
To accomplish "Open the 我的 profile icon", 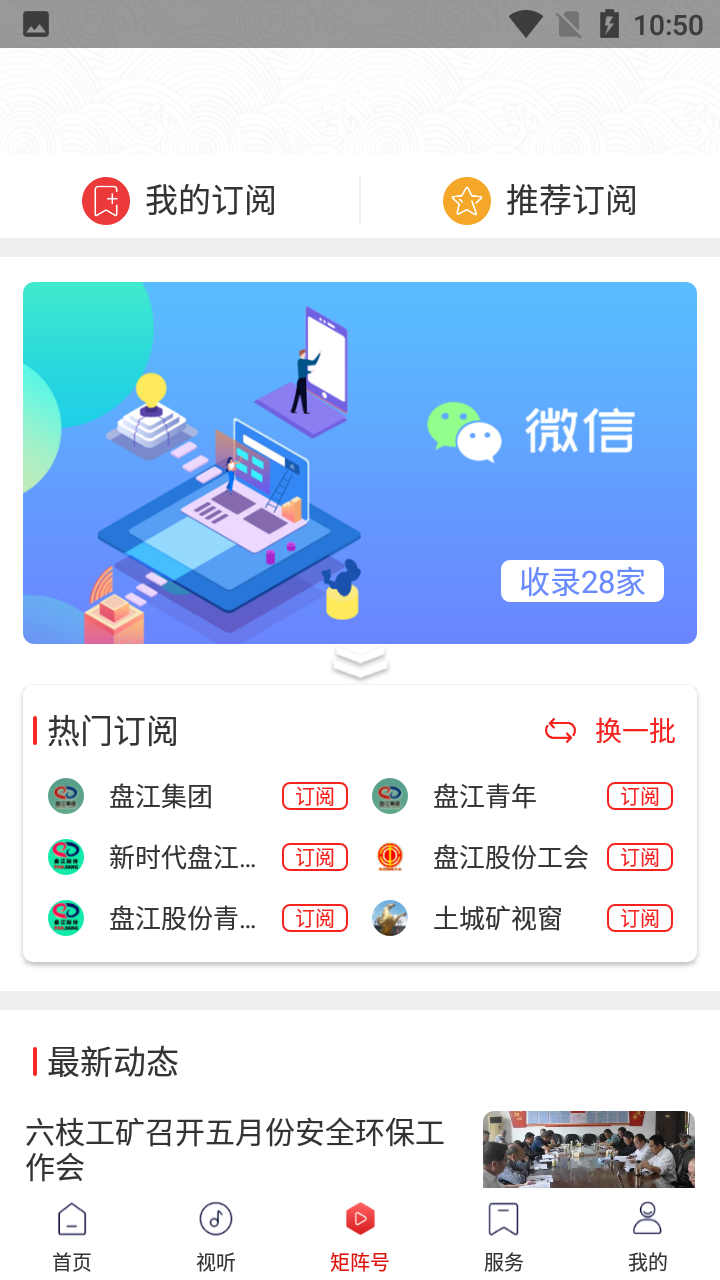I will 647,1219.
